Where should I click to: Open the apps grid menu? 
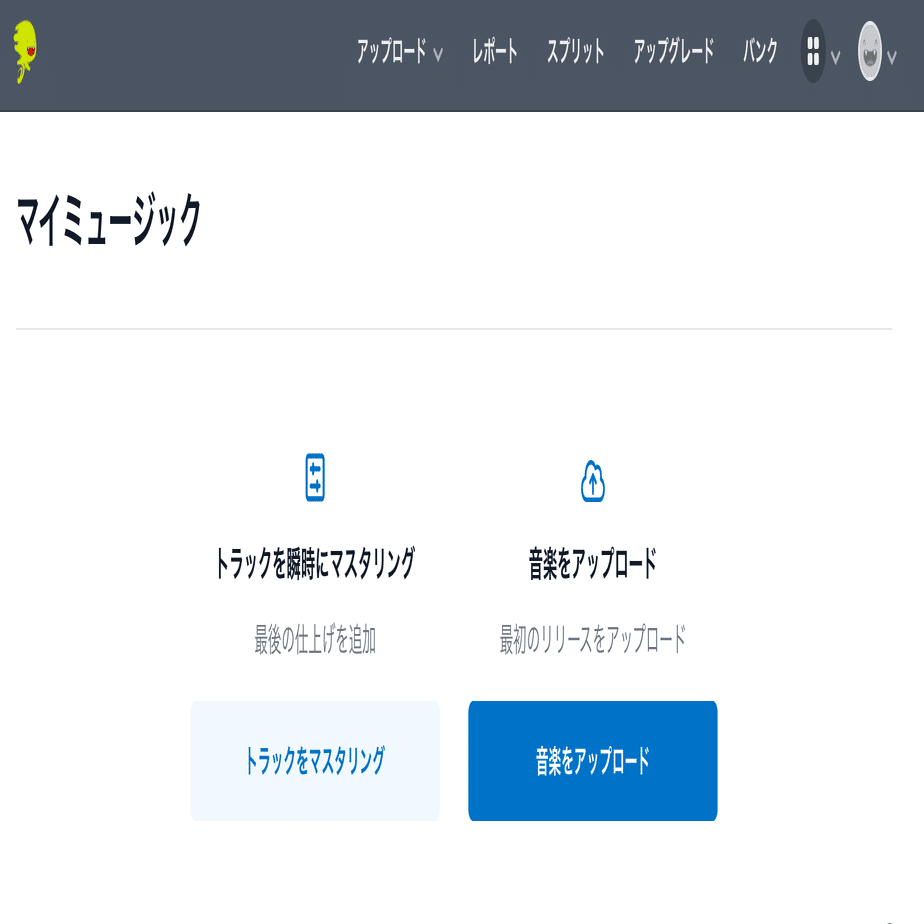pos(814,52)
